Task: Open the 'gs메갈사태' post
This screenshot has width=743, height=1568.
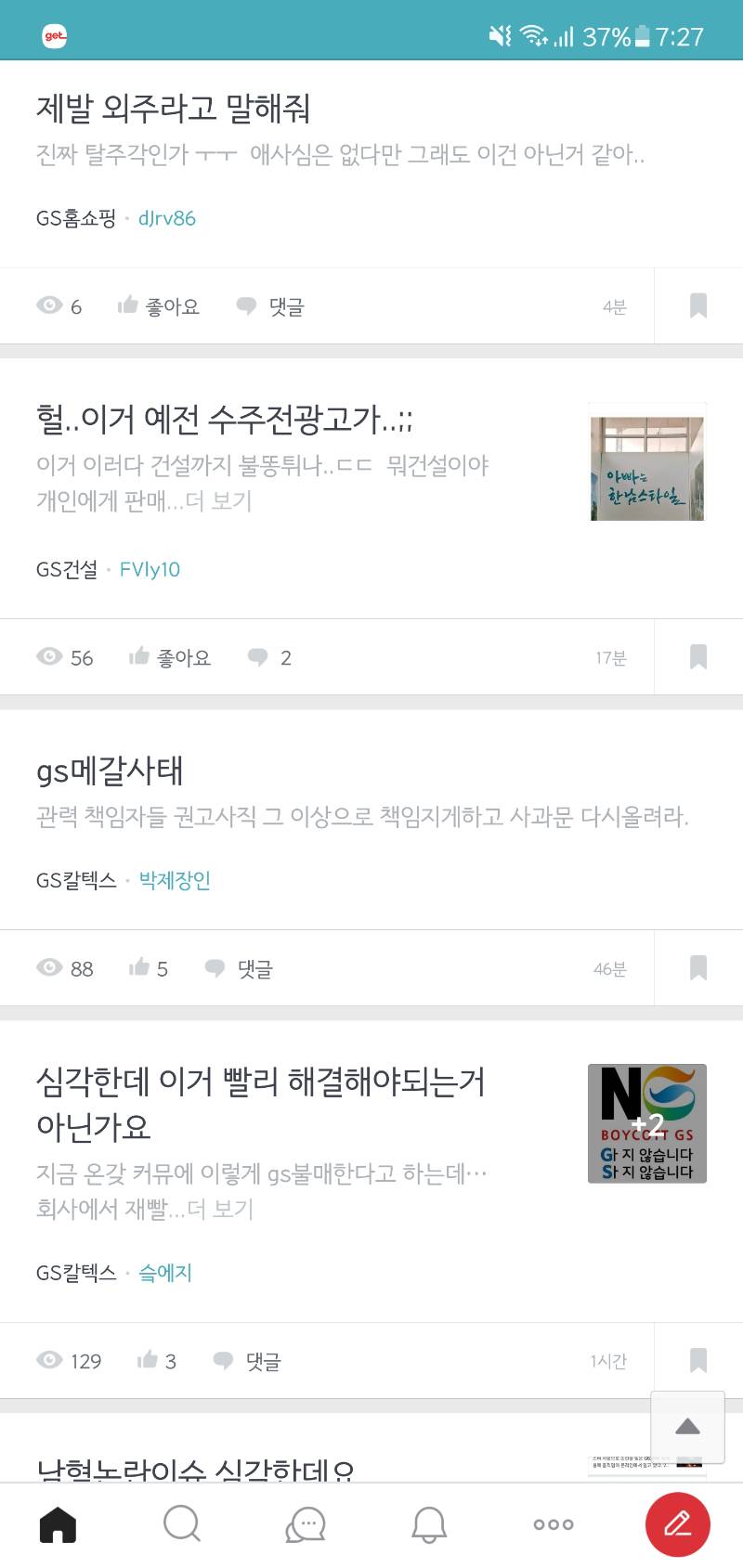Action: click(x=110, y=771)
